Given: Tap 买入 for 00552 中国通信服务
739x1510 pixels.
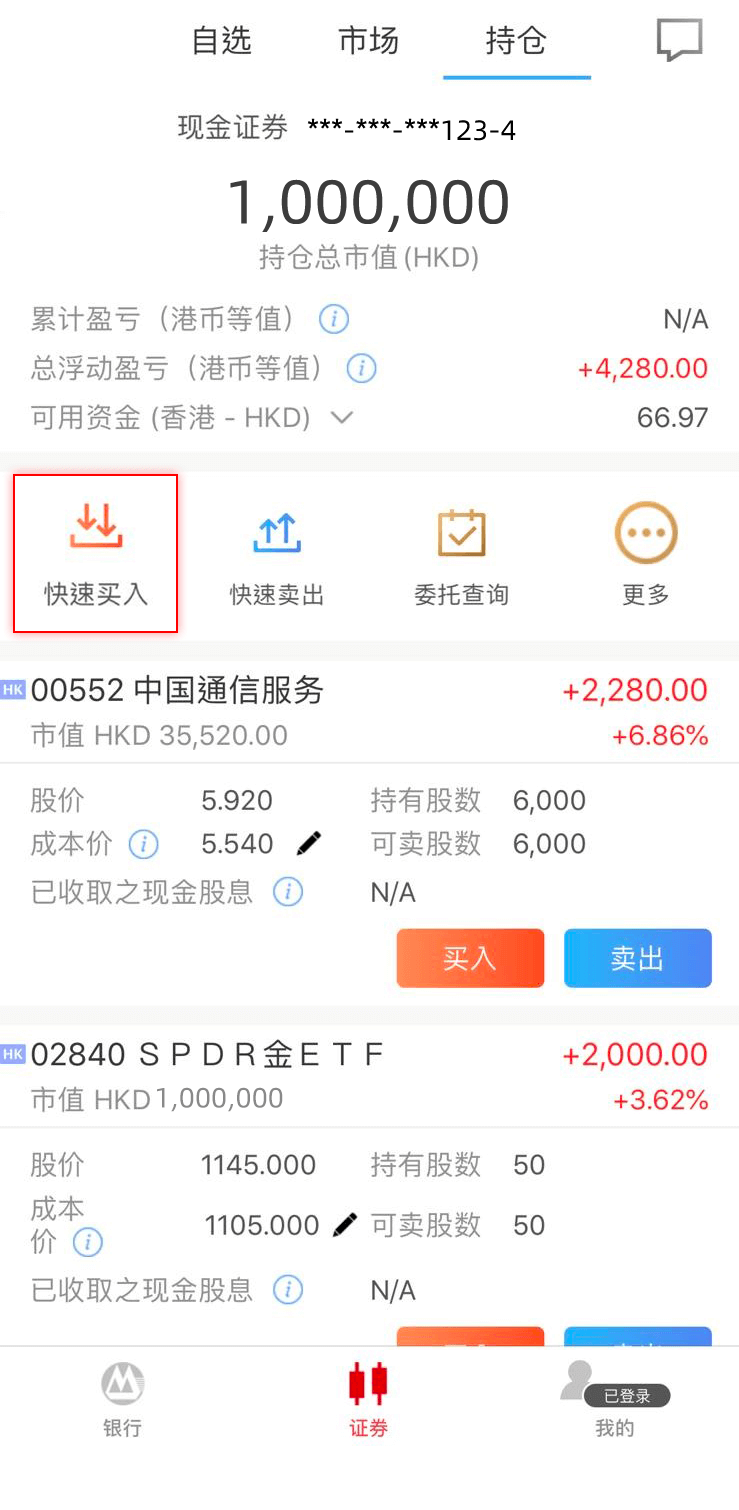Looking at the screenshot, I should pyautogui.click(x=470, y=958).
